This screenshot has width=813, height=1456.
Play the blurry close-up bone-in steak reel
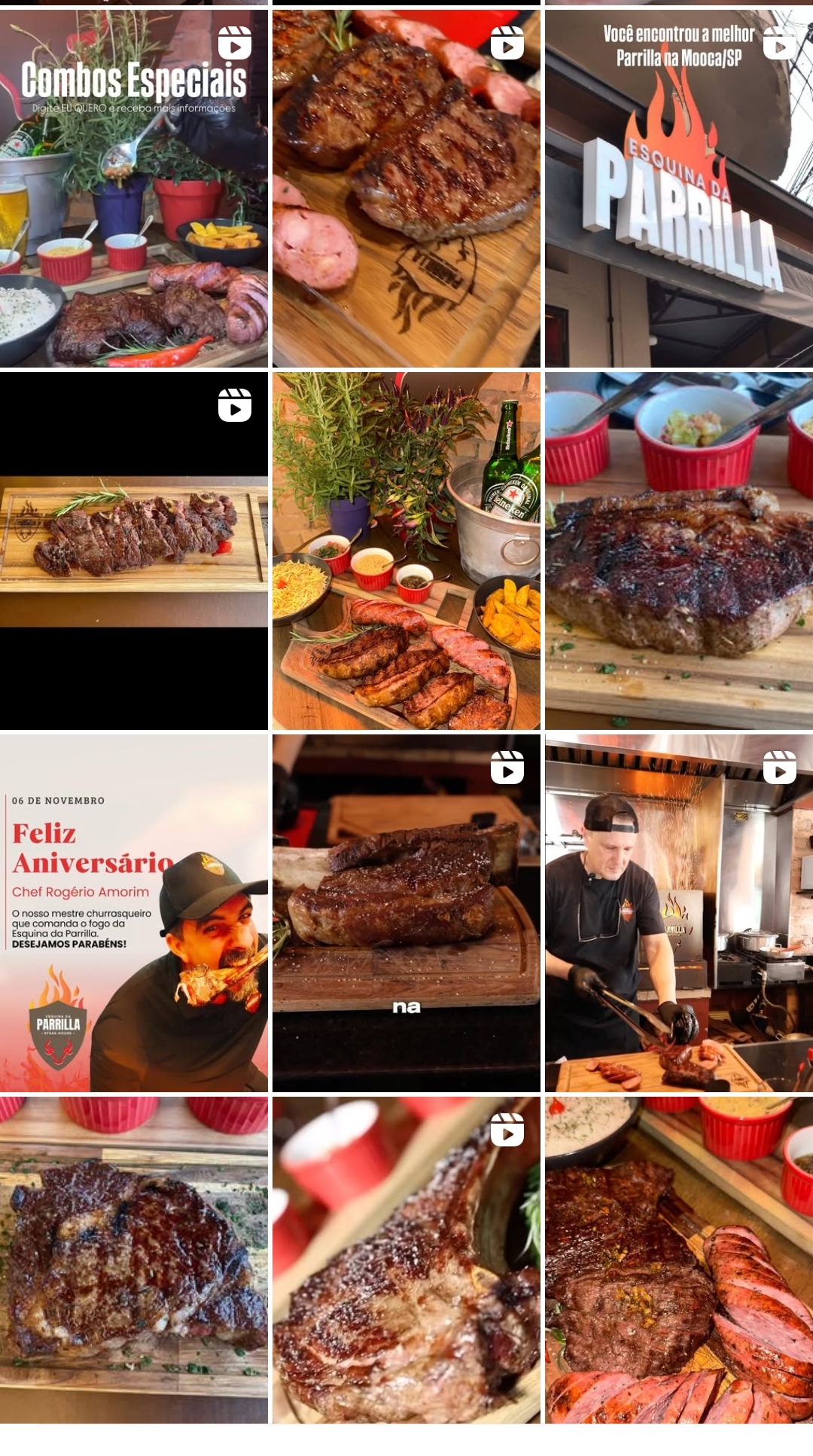point(406,1259)
